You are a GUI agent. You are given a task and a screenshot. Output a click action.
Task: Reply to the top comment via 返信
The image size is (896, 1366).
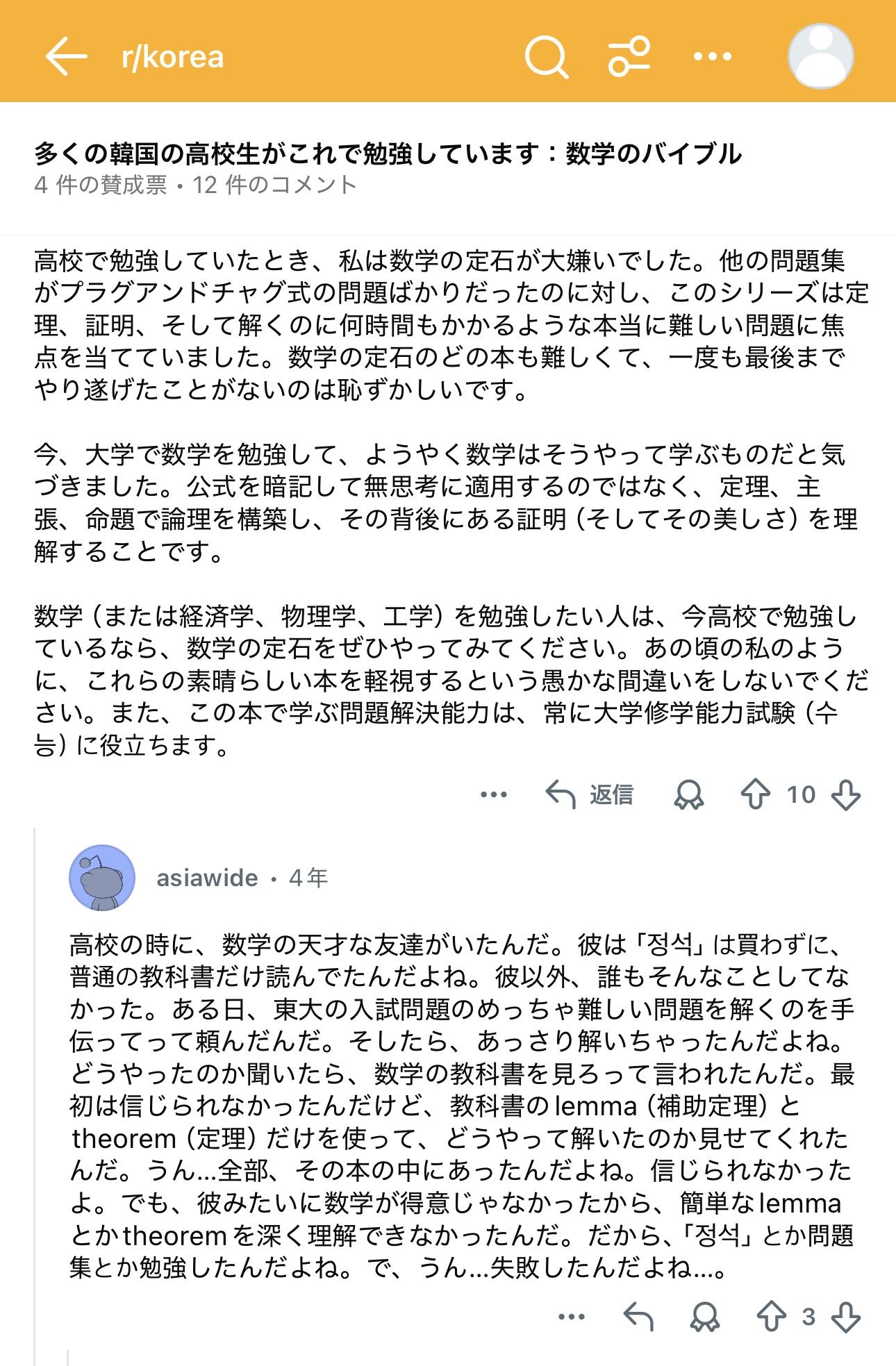coord(590,794)
